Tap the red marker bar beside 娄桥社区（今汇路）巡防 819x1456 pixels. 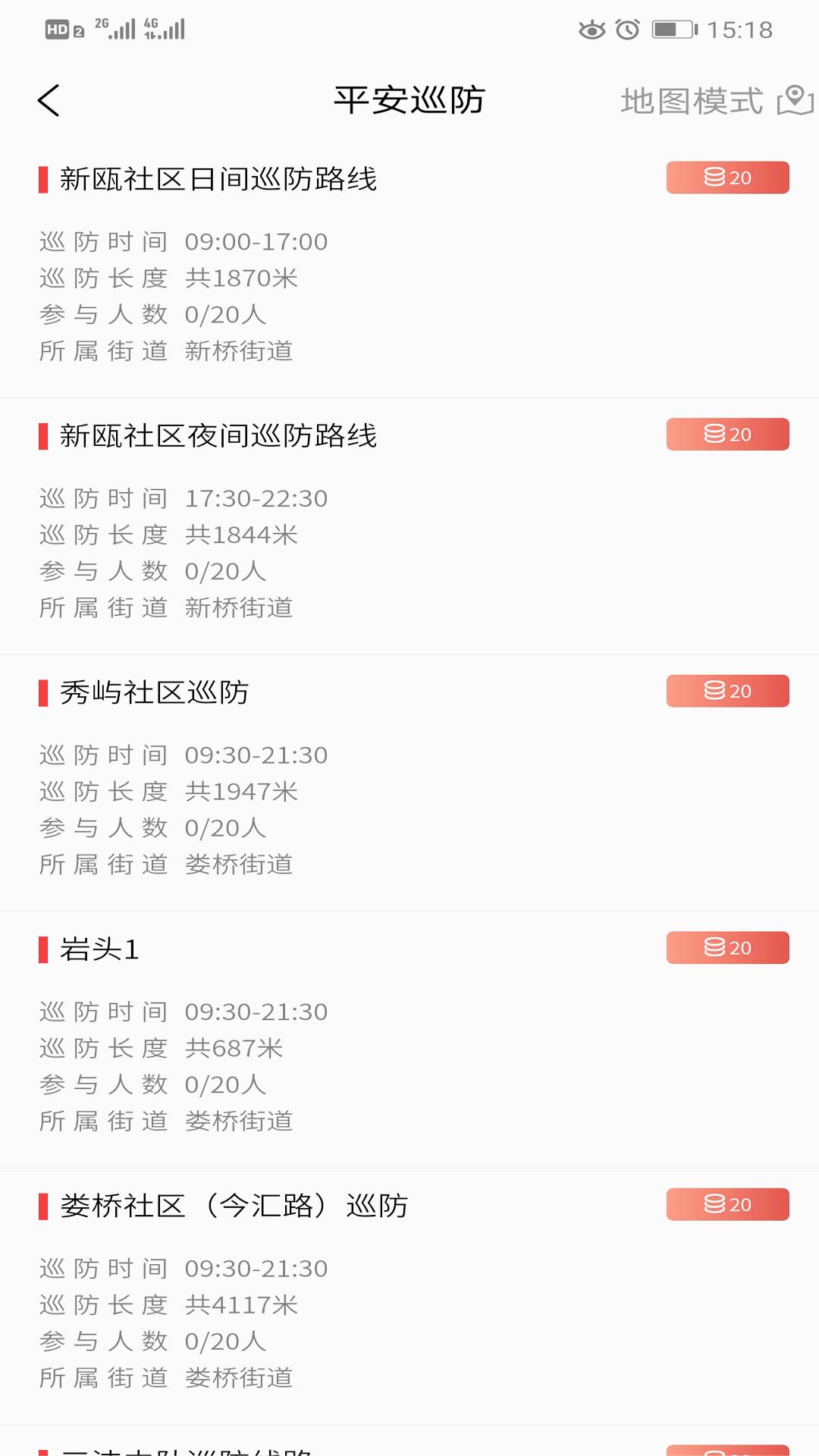43,1205
